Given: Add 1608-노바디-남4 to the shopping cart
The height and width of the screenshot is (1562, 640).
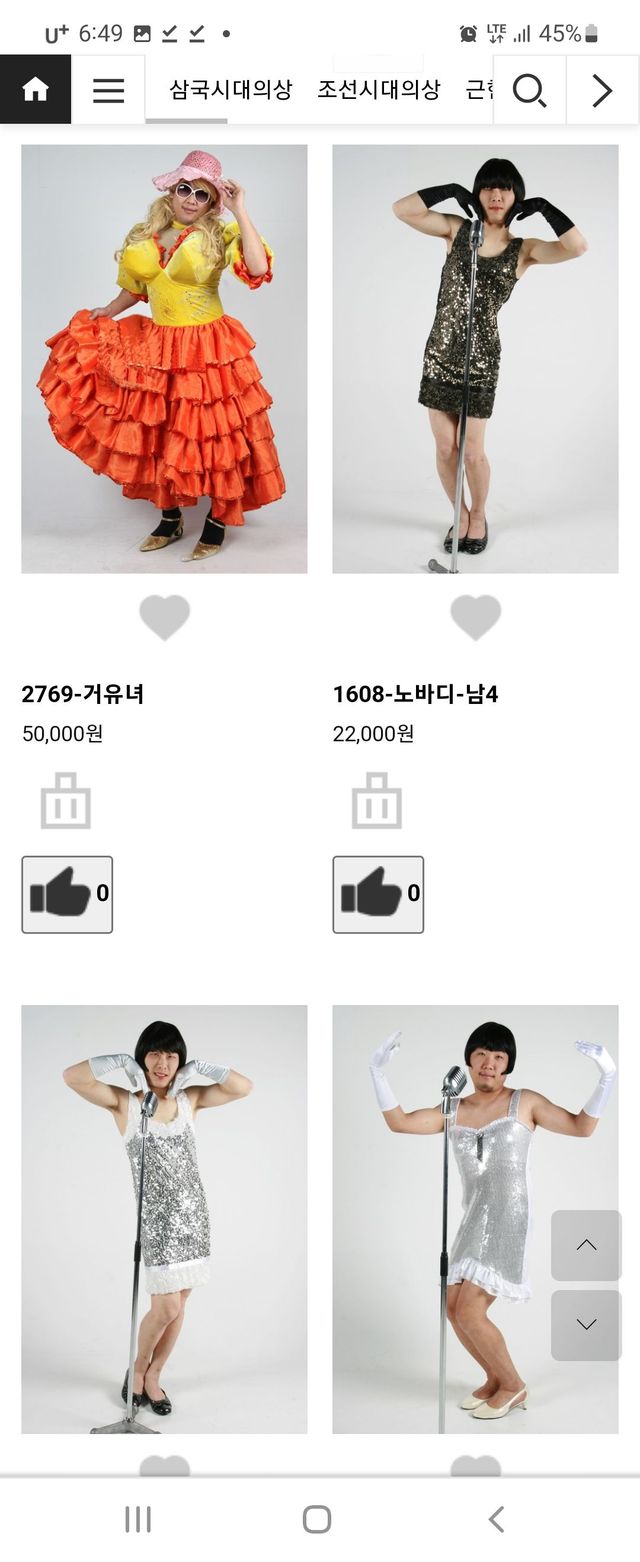Looking at the screenshot, I should tap(377, 800).
